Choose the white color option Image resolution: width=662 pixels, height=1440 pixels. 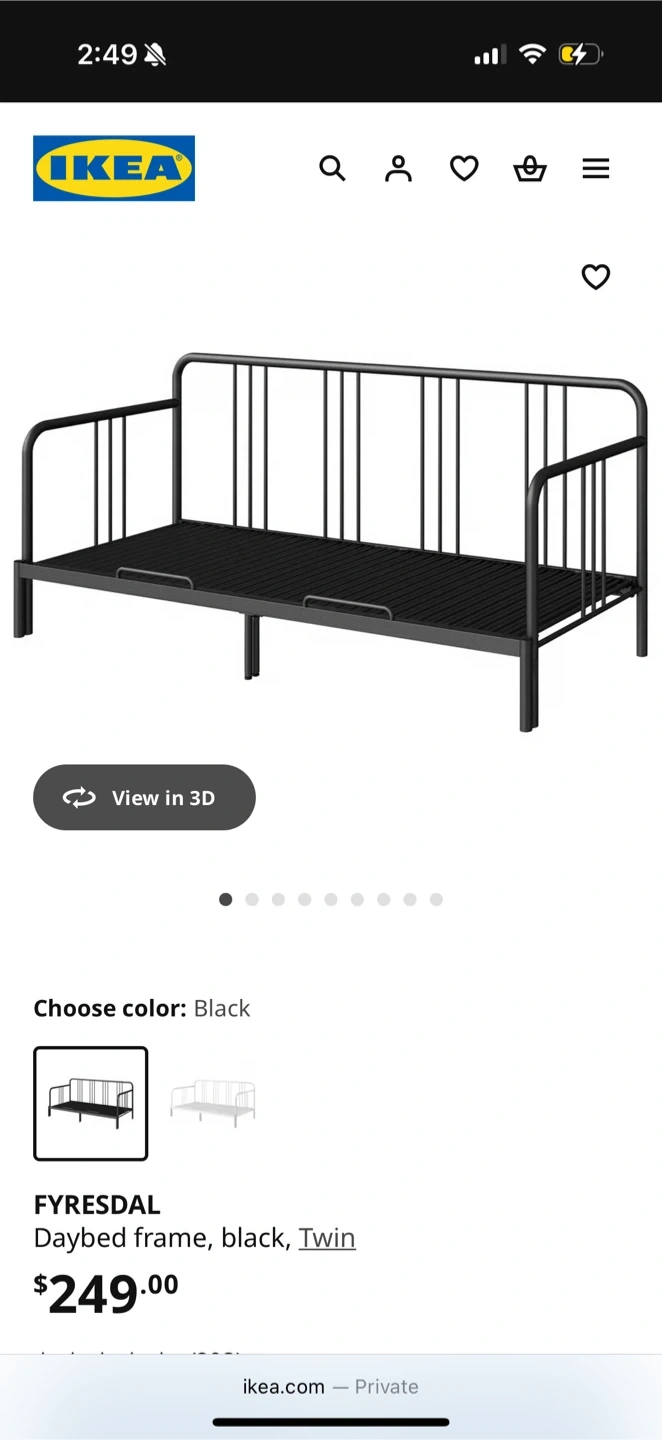pos(212,1103)
